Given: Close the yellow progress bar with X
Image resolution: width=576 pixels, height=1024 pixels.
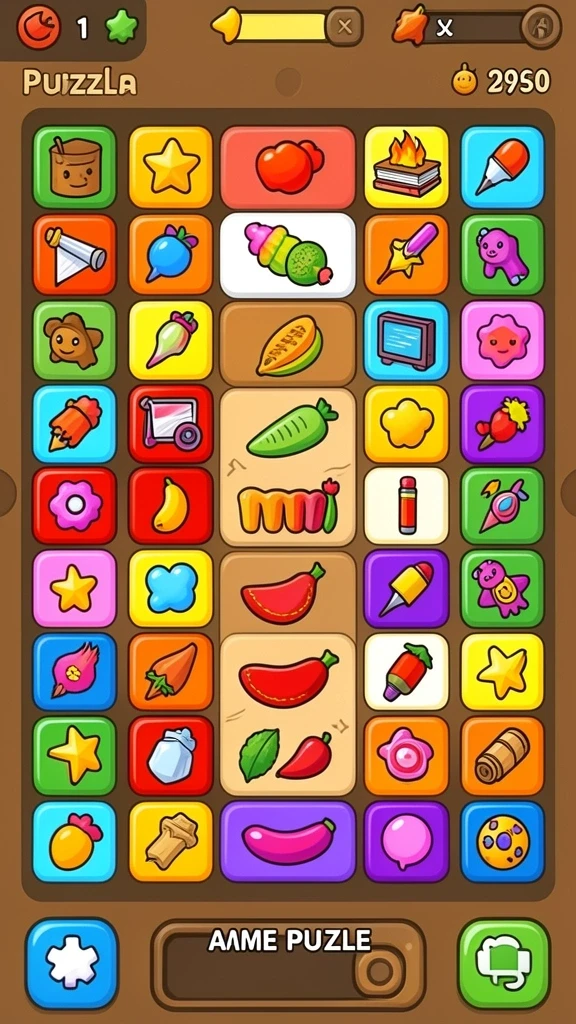Looking at the screenshot, I should [344, 26].
